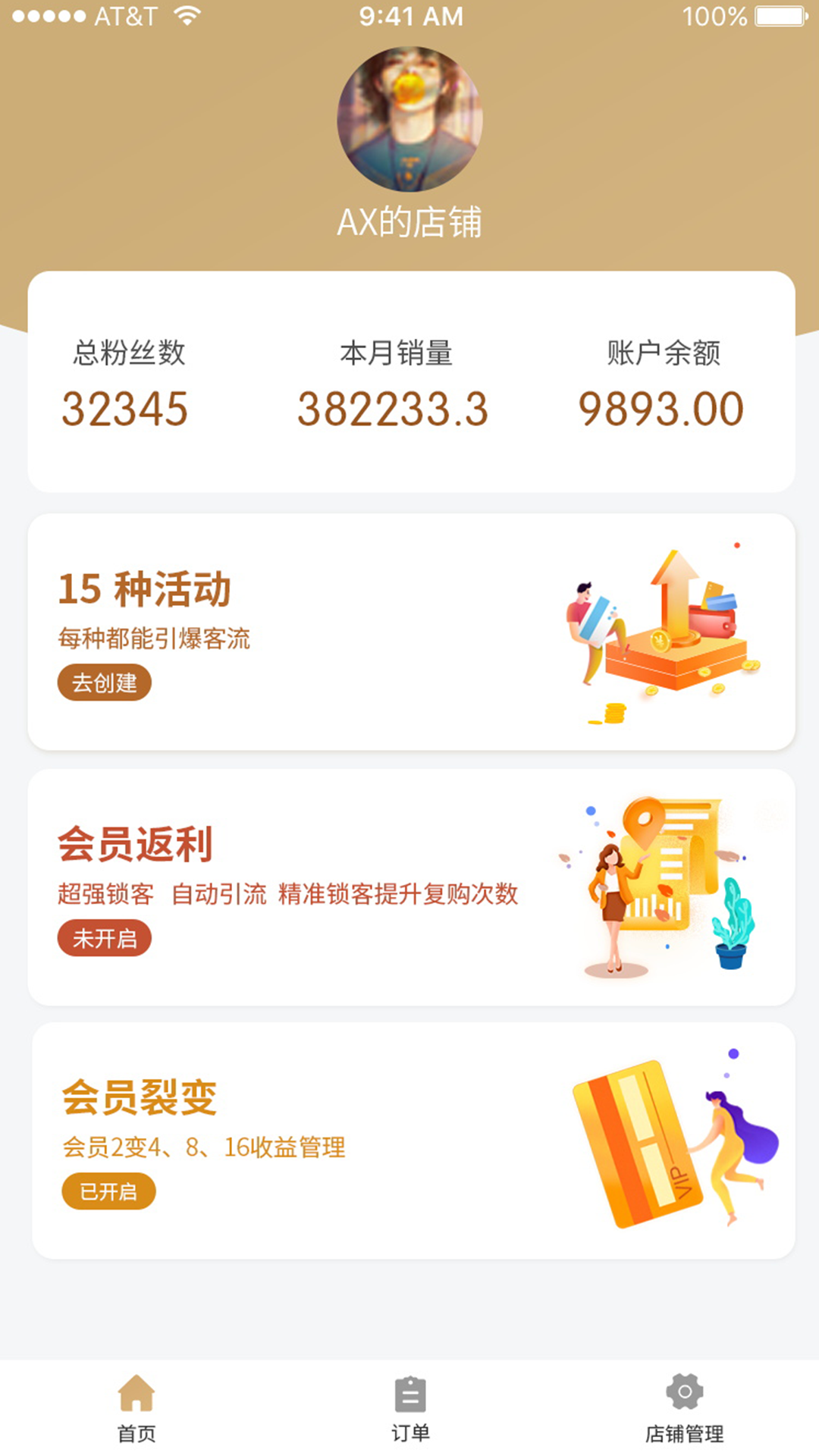This screenshot has width=819, height=1456.
Task: Toggle the 未开启 status on the rebate card
Action: tap(104, 938)
